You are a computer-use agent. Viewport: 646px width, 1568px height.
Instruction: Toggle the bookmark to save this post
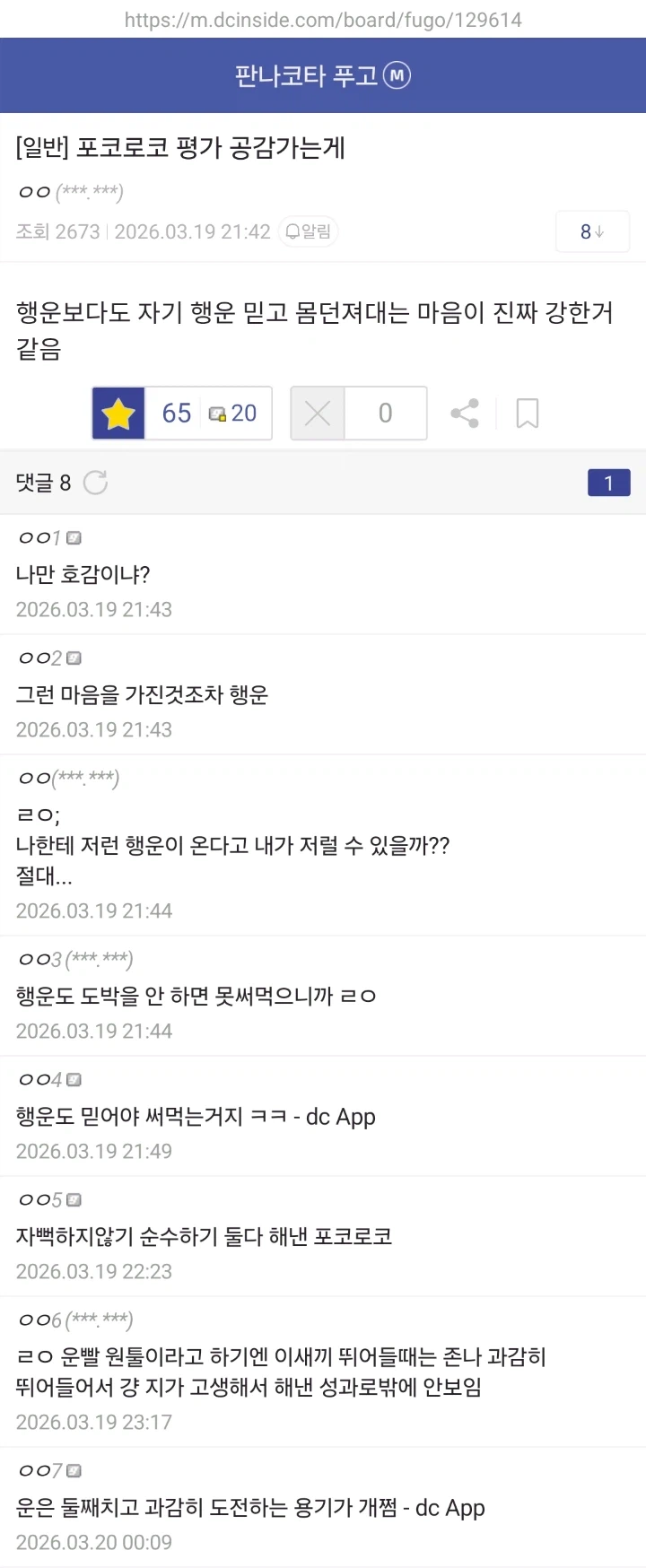click(x=526, y=414)
